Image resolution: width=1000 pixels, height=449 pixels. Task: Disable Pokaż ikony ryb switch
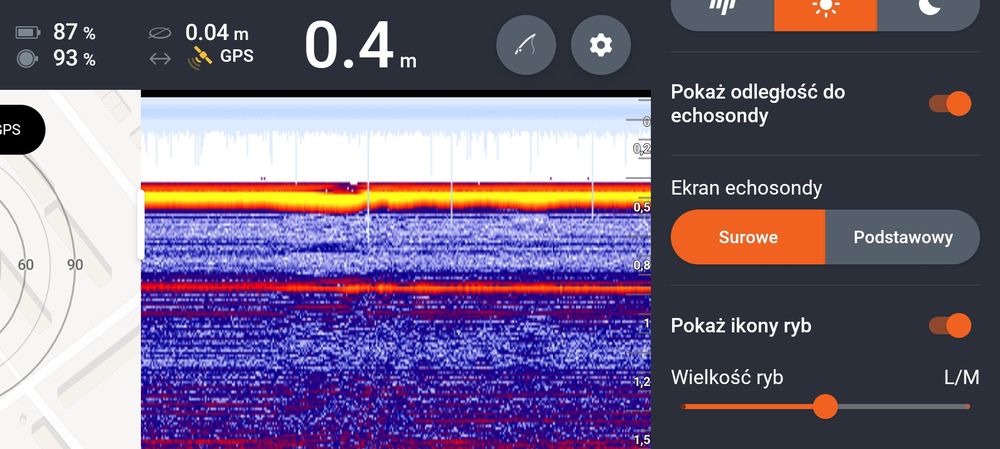(950, 325)
